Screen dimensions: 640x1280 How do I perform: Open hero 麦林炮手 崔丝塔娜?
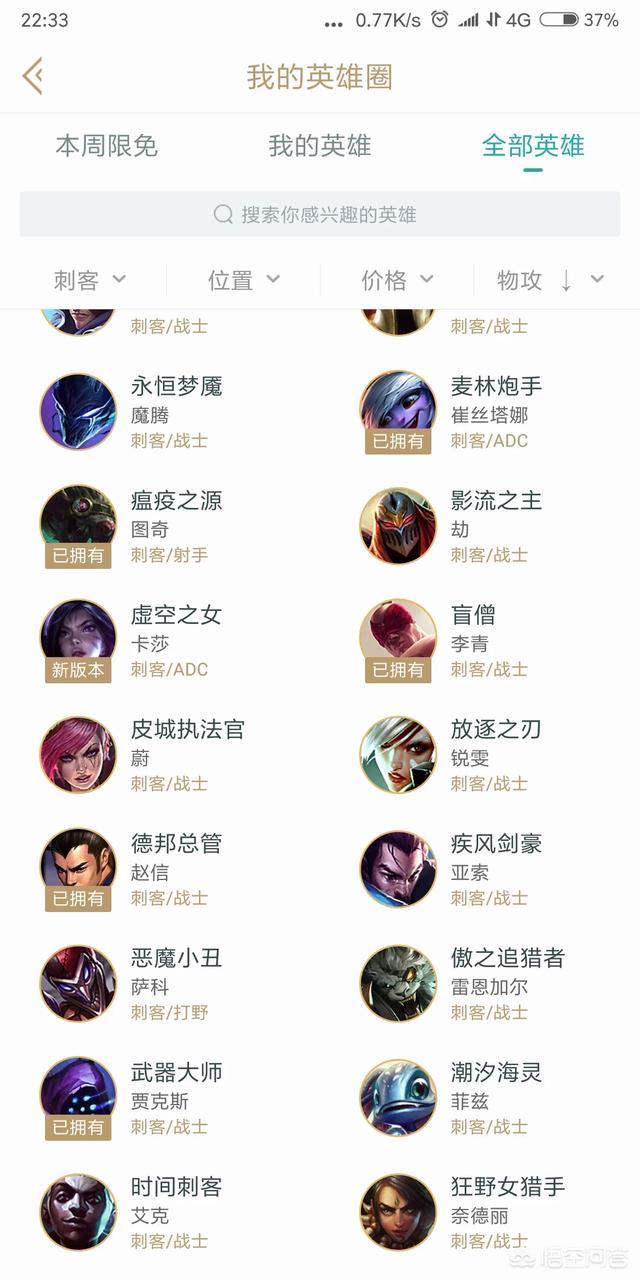pos(480,412)
